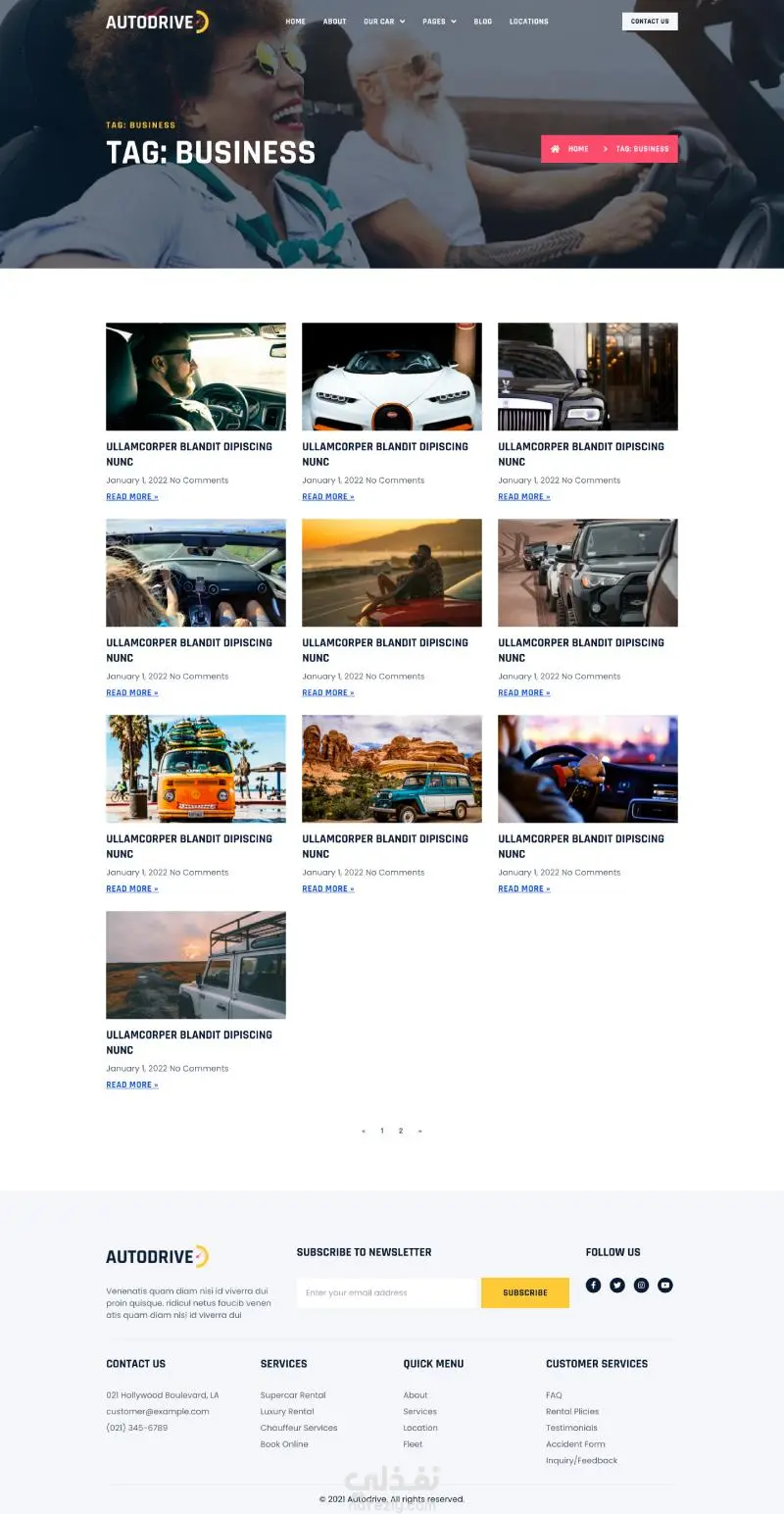Go to the next page arrow
The height and width of the screenshot is (1514, 784).
pyautogui.click(x=419, y=1131)
